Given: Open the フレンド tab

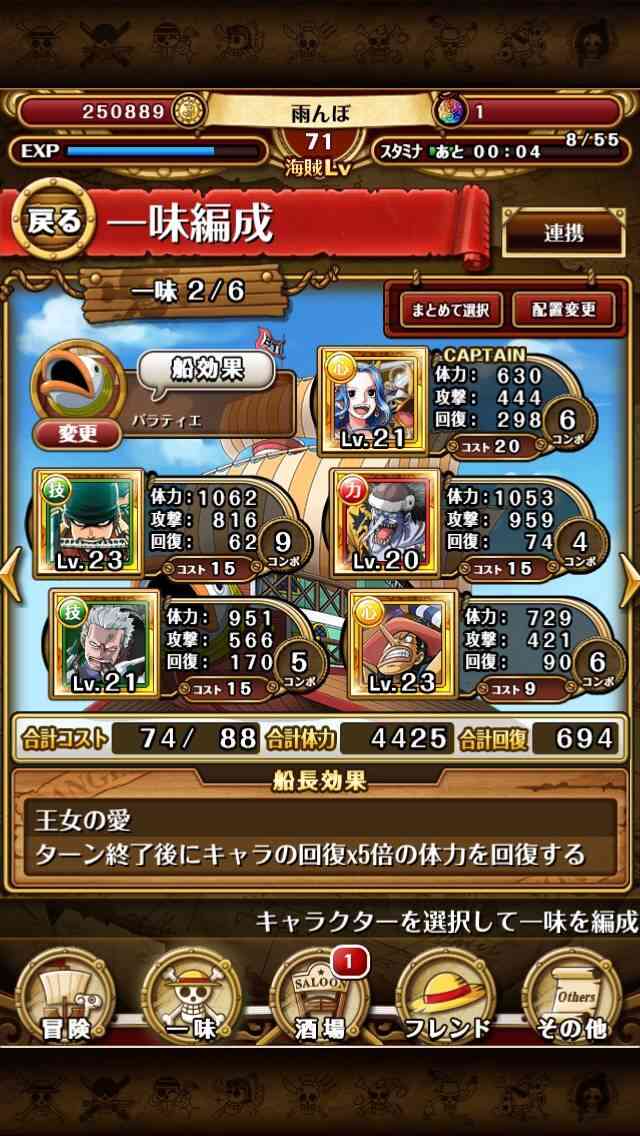Looking at the screenshot, I should pyautogui.click(x=446, y=997).
